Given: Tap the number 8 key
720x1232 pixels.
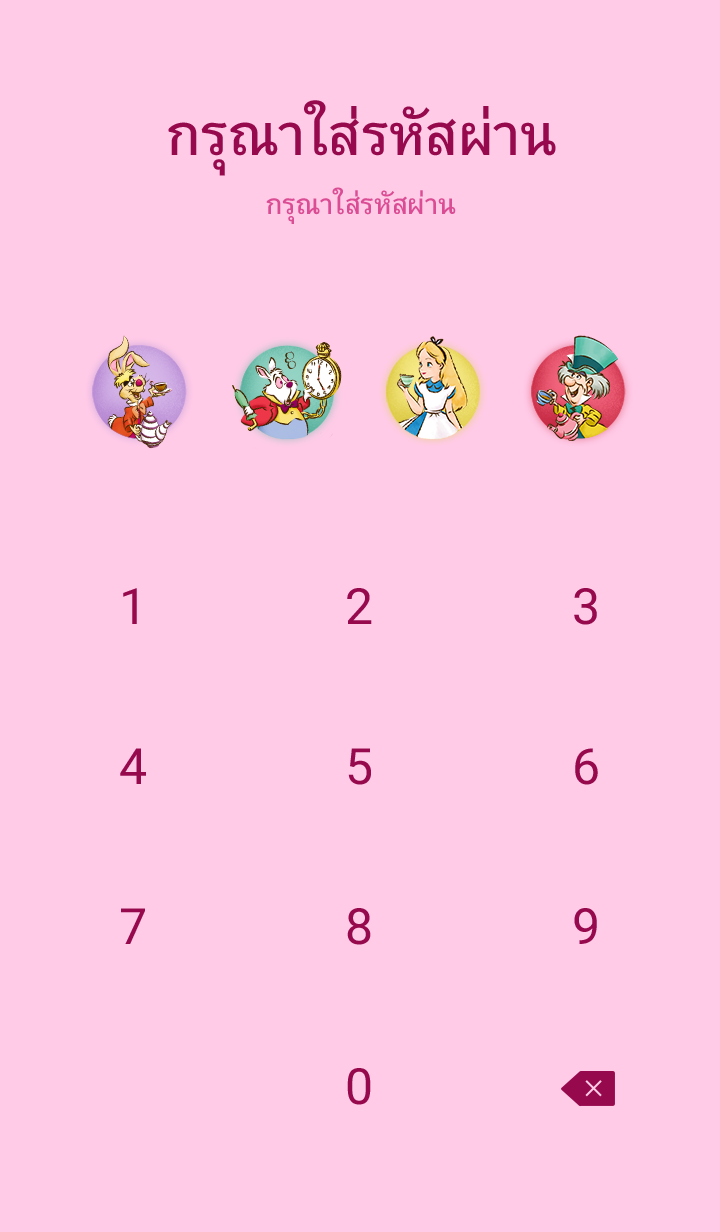Looking at the screenshot, I should 359,927.
